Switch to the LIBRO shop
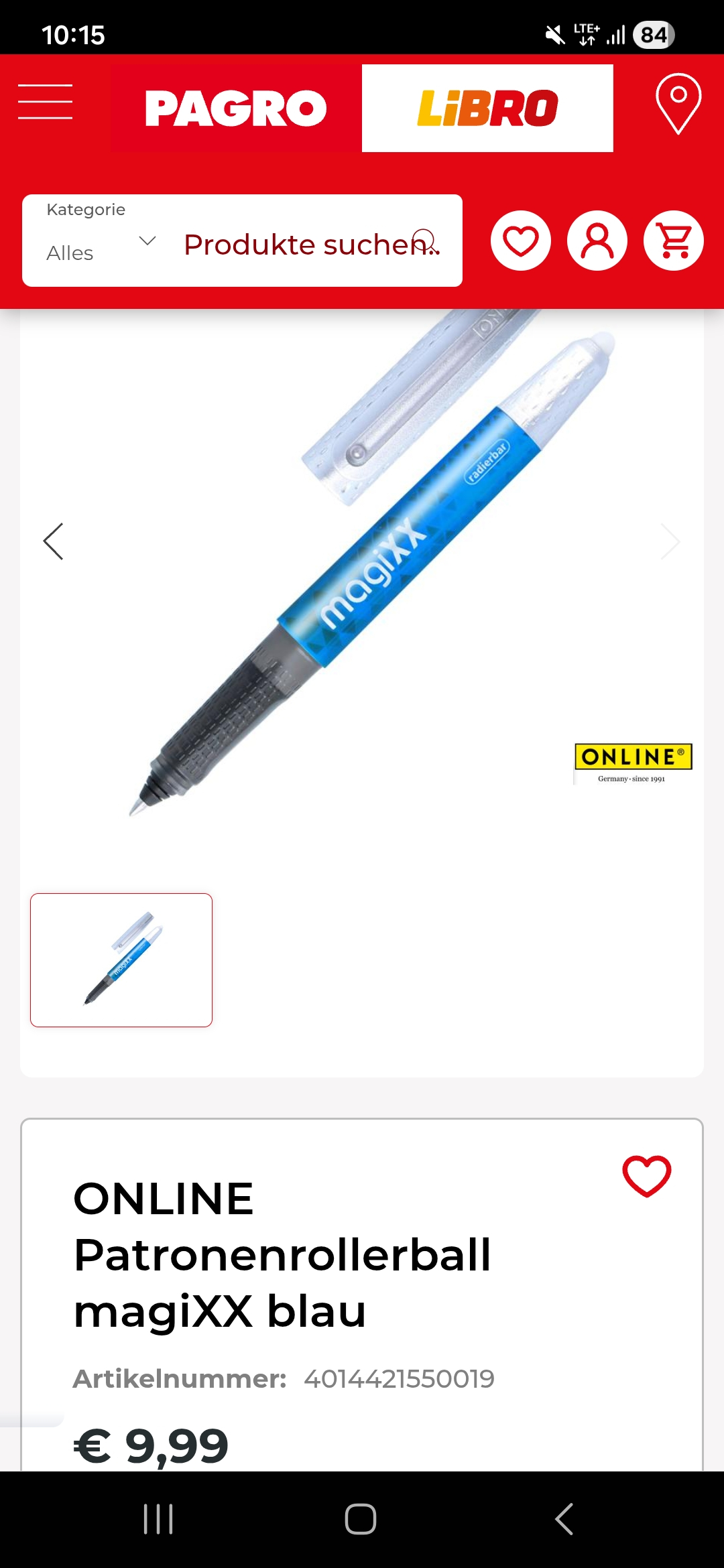Viewport: 724px width, 1568px height. click(x=487, y=108)
